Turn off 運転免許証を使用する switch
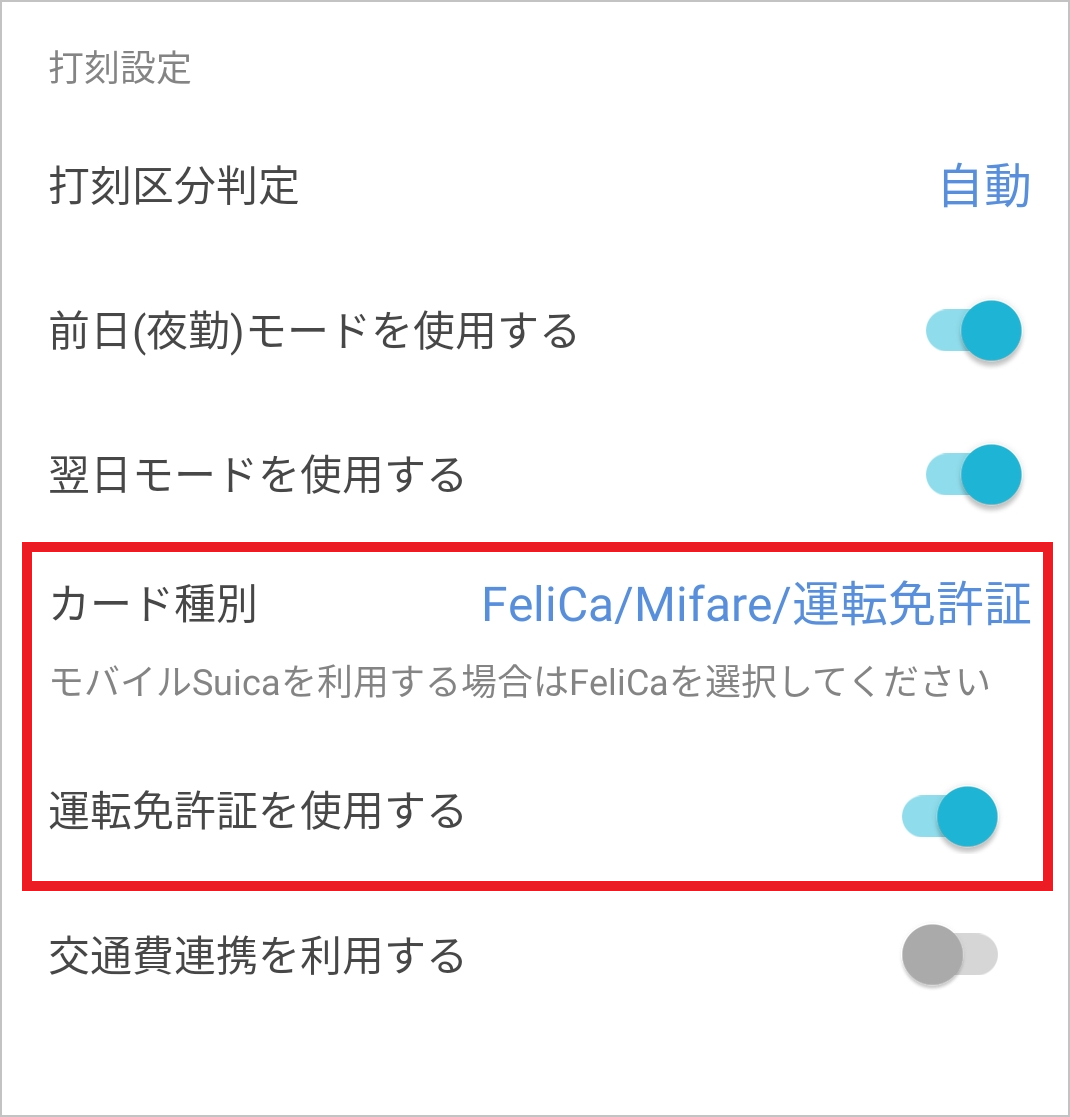Image resolution: width=1070 pixels, height=1117 pixels. [x=949, y=816]
